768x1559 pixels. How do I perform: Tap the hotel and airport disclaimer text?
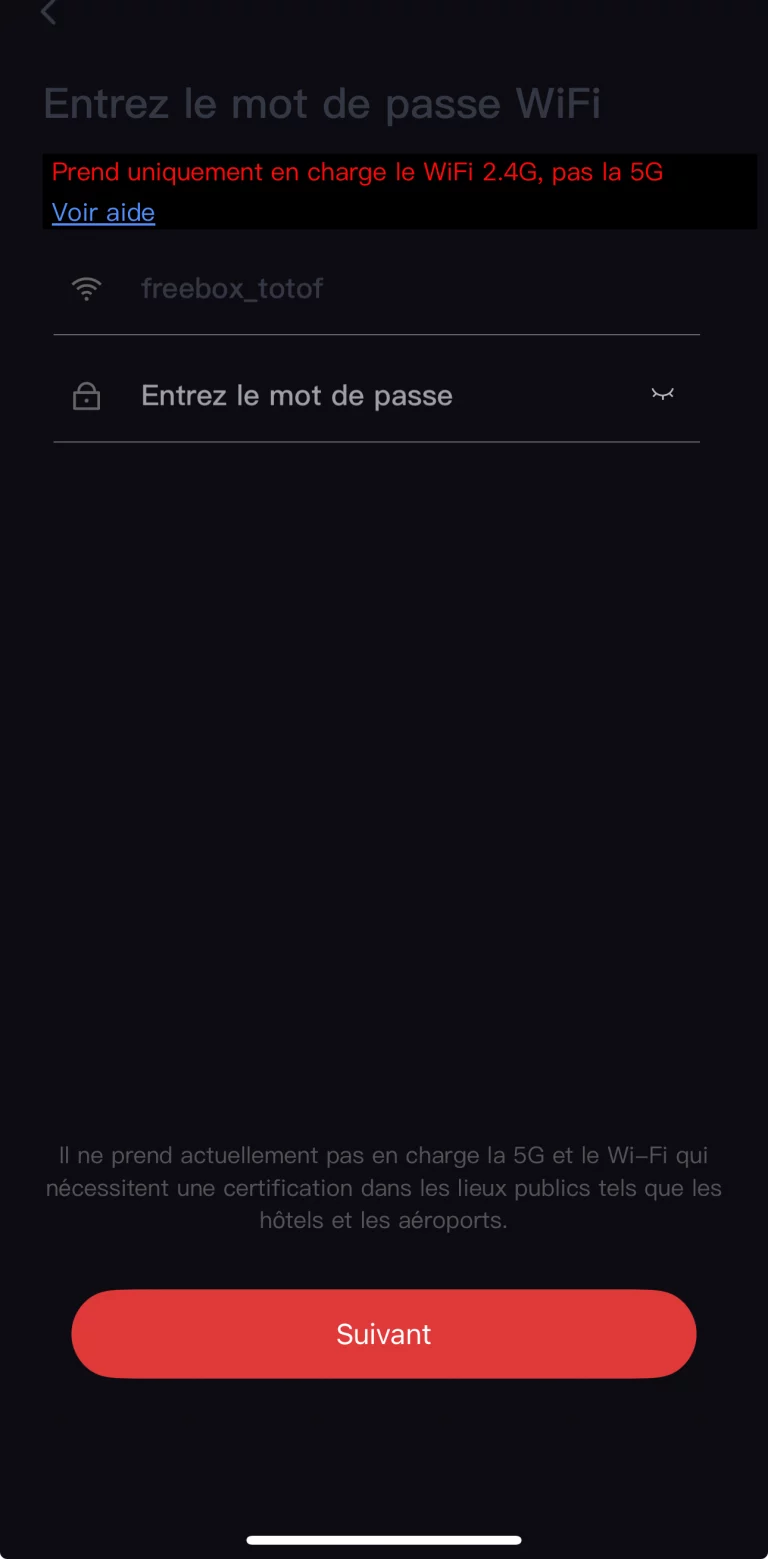[384, 1188]
